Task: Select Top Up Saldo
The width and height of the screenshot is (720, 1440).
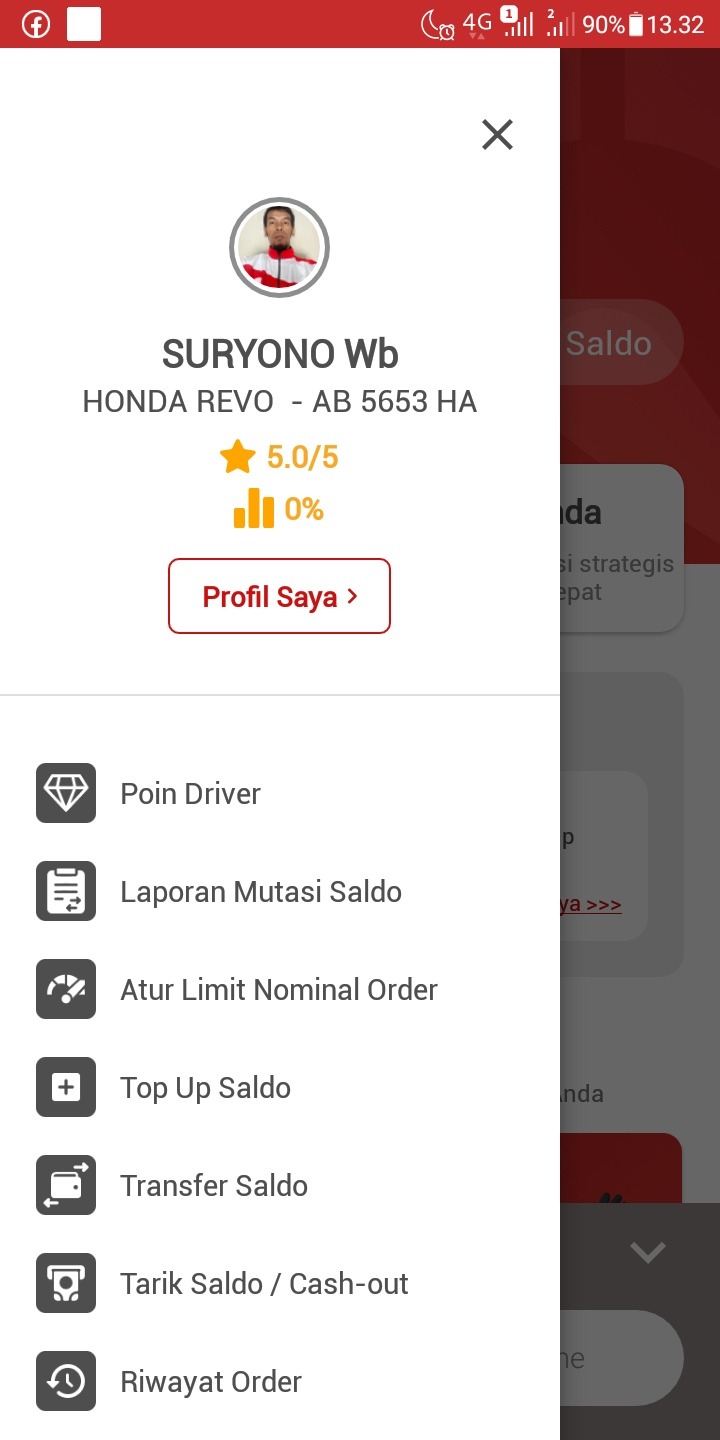Action: point(205,1087)
